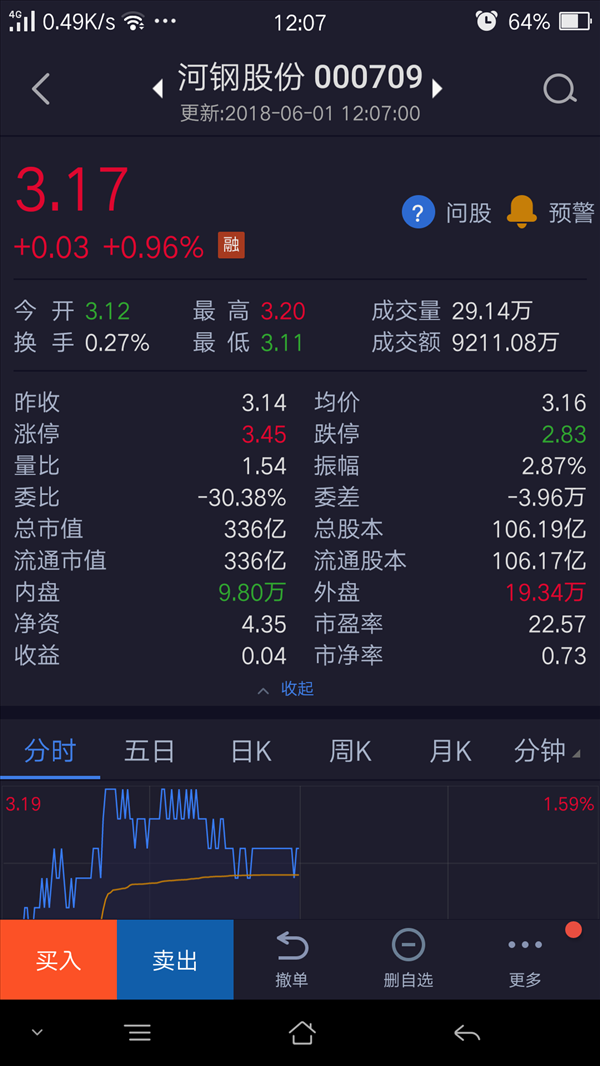Image resolution: width=600 pixels, height=1066 pixels.
Task: Switch to the 周K chart tab
Action: pyautogui.click(x=351, y=751)
